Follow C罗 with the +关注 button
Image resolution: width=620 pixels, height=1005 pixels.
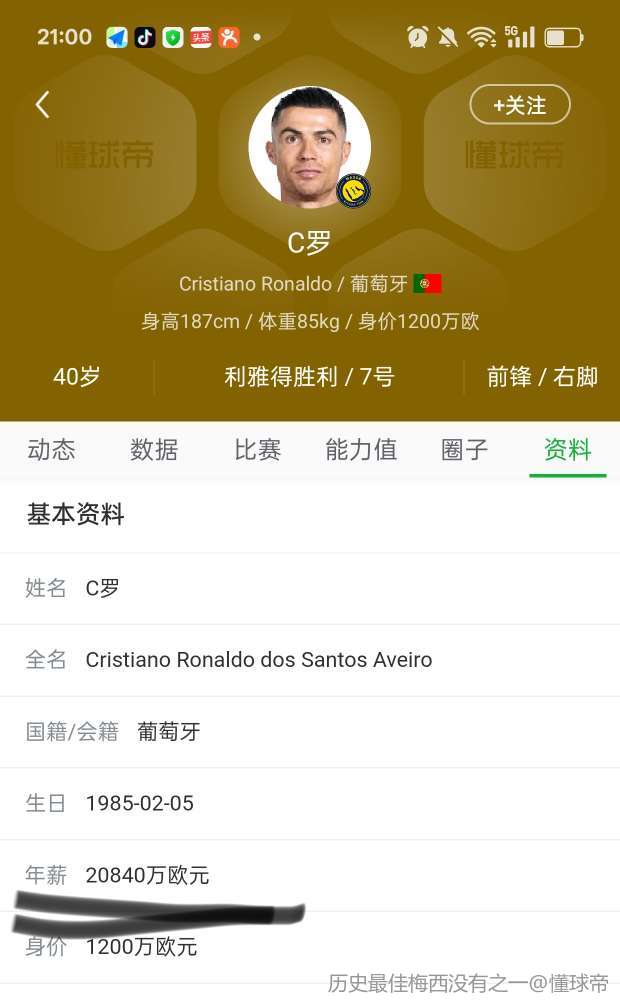[x=520, y=105]
